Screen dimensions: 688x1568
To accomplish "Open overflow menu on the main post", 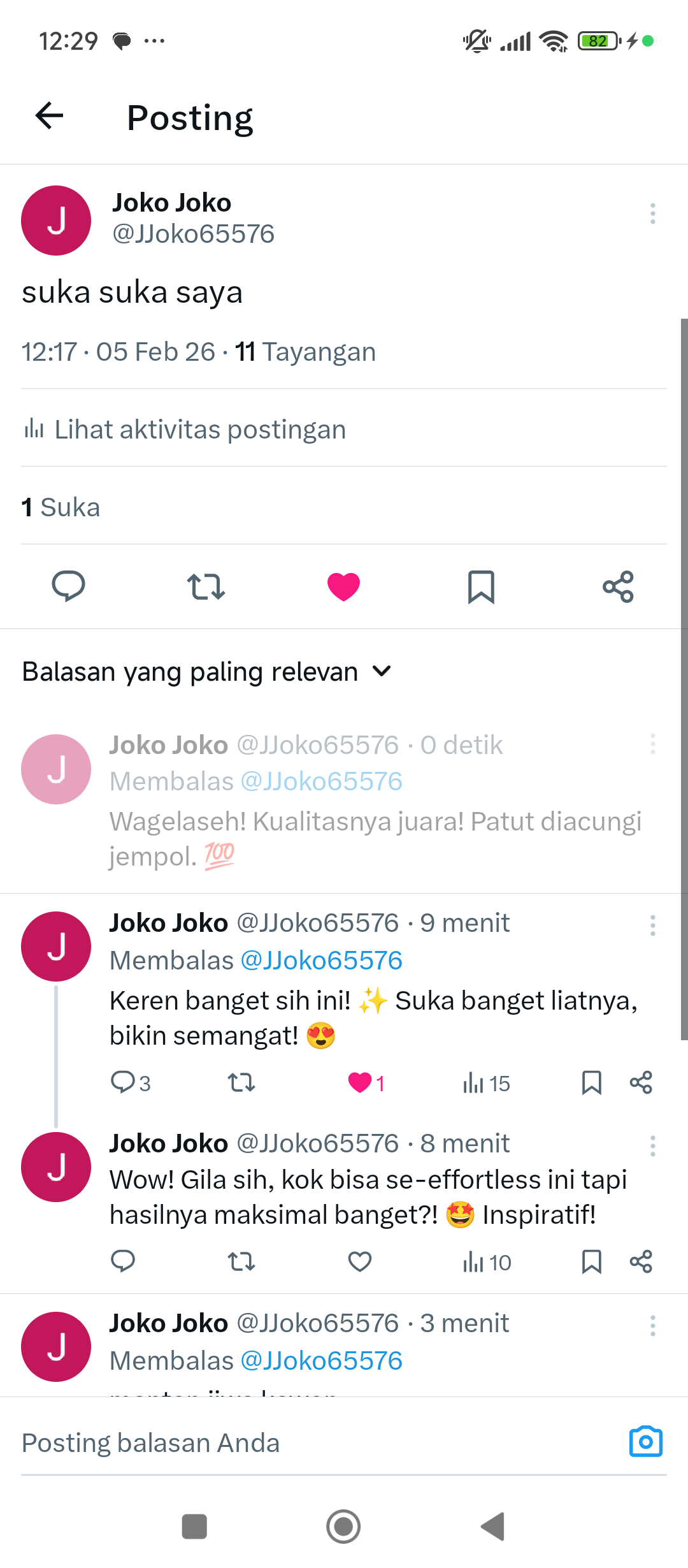I will 652,214.
